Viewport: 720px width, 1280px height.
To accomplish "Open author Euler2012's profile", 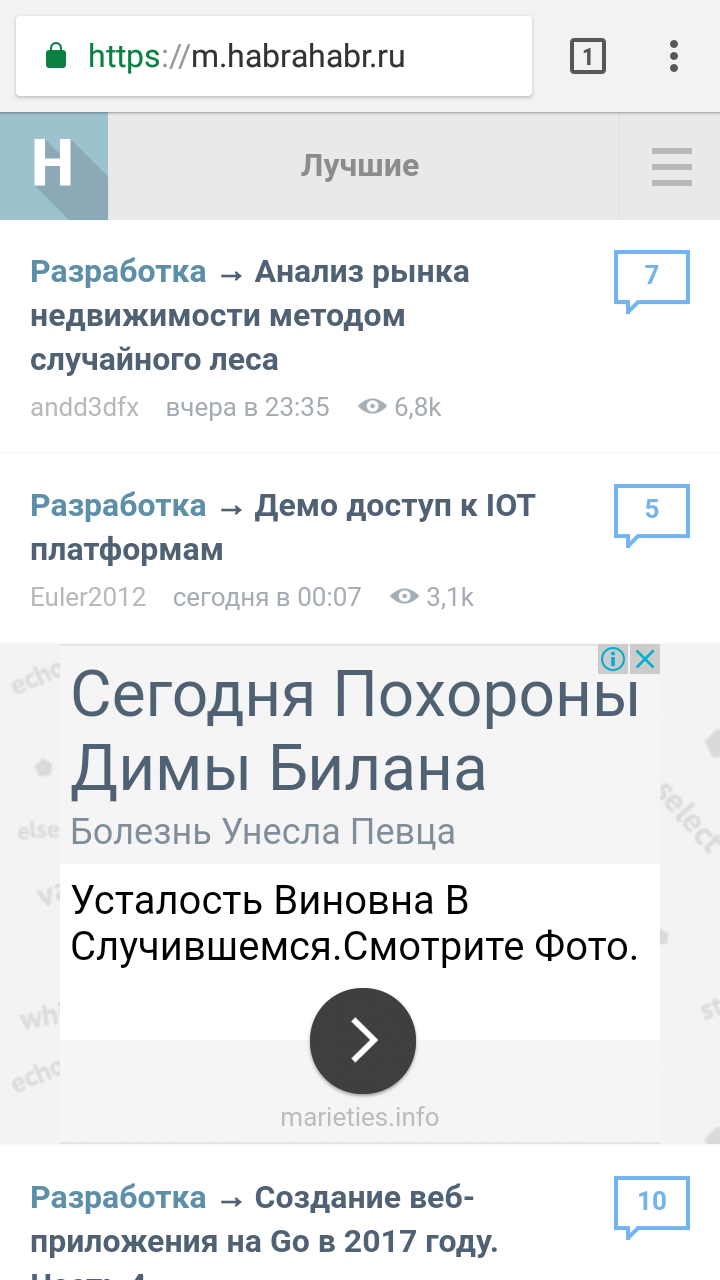I will click(88, 597).
